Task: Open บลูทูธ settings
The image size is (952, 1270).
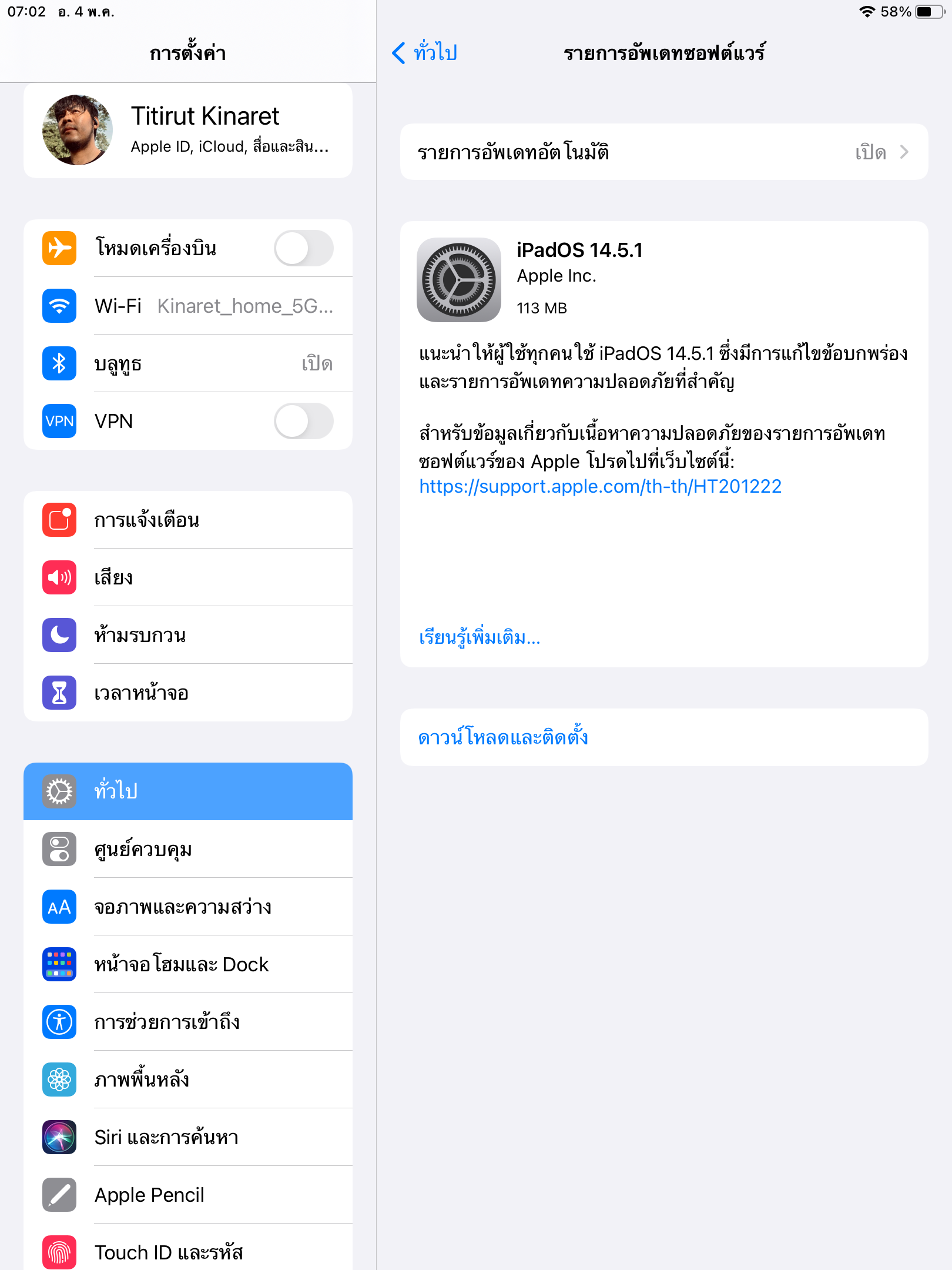Action: (x=188, y=363)
